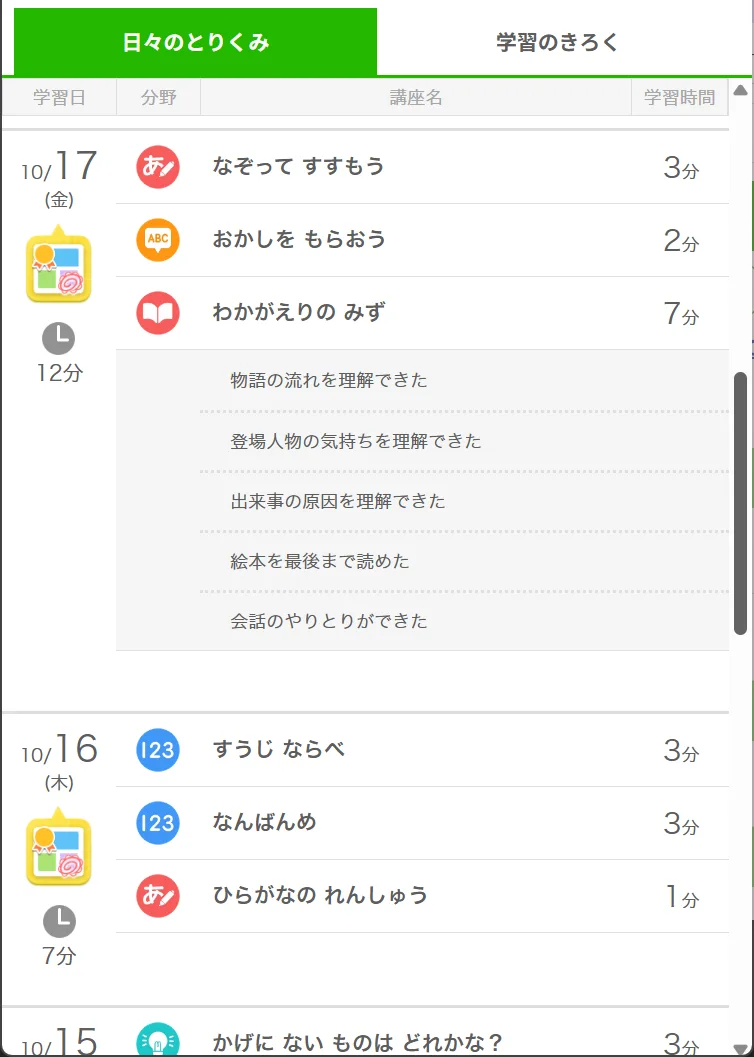
Task: Select the 日々のとりくみ tab
Action: click(x=195, y=42)
